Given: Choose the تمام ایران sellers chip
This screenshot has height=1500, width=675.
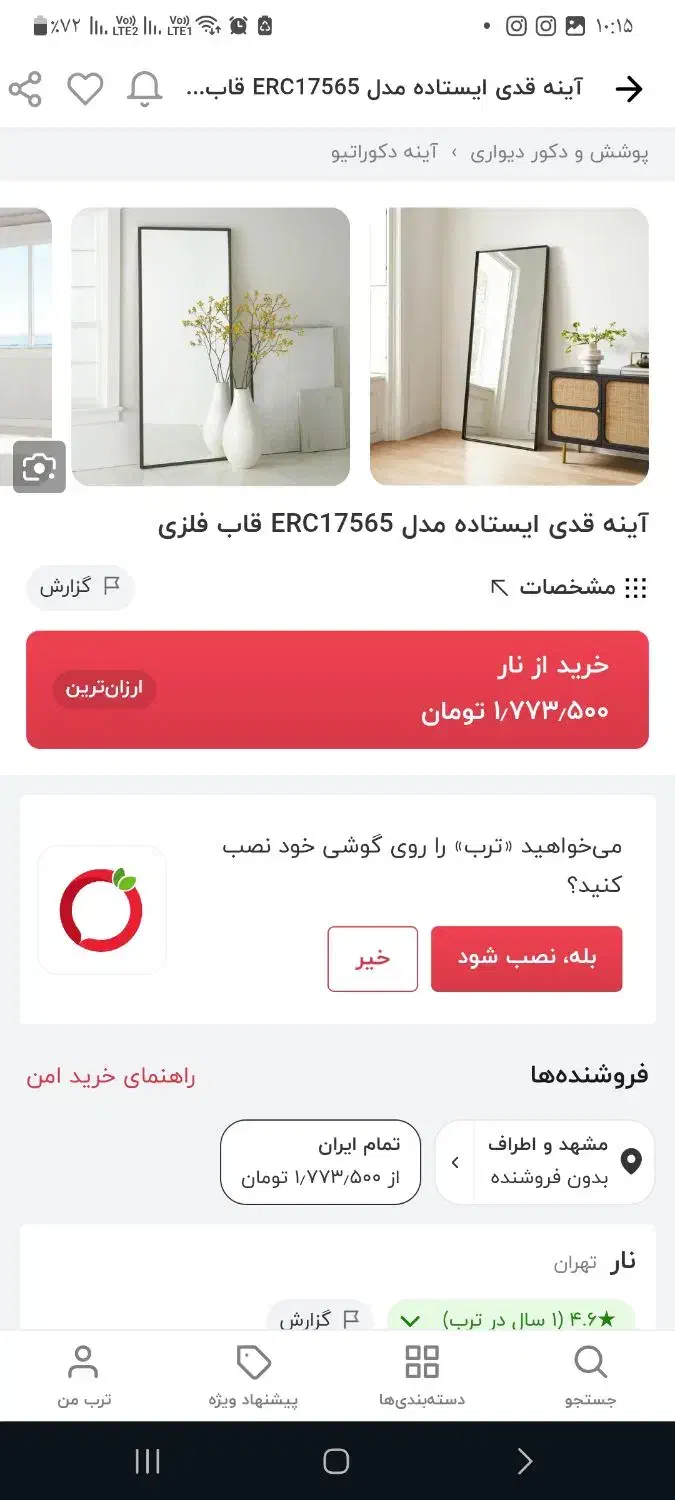Looking at the screenshot, I should pyautogui.click(x=320, y=1161).
